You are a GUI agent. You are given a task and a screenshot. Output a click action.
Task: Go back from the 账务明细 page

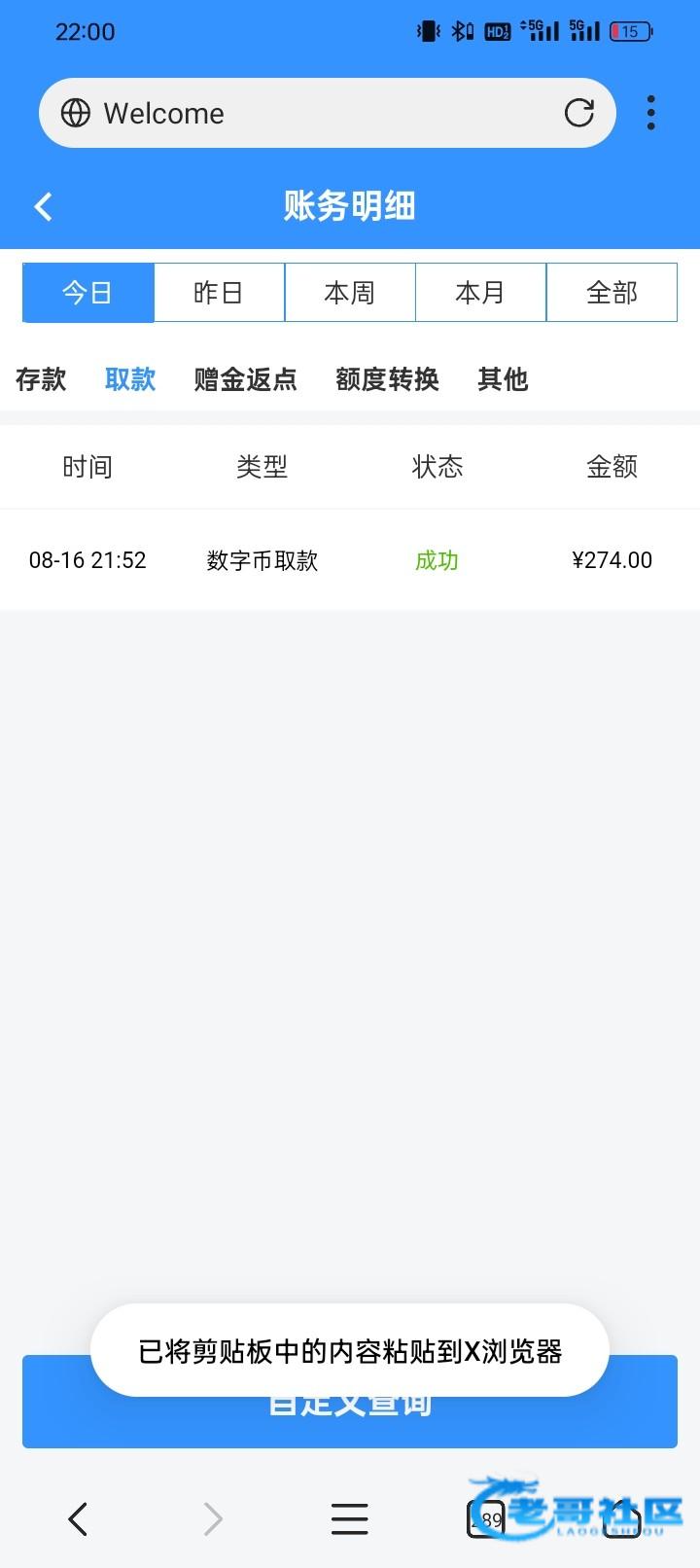pyautogui.click(x=43, y=206)
